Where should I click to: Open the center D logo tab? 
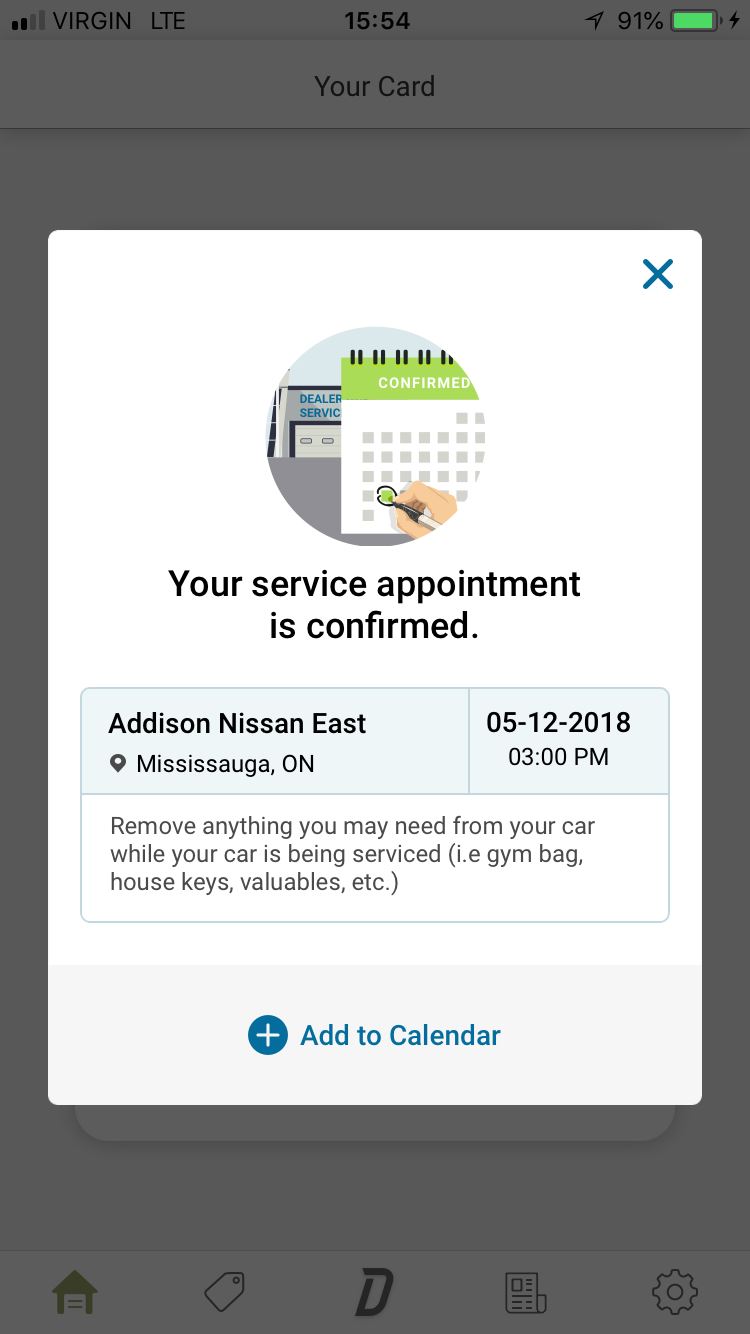375,1292
